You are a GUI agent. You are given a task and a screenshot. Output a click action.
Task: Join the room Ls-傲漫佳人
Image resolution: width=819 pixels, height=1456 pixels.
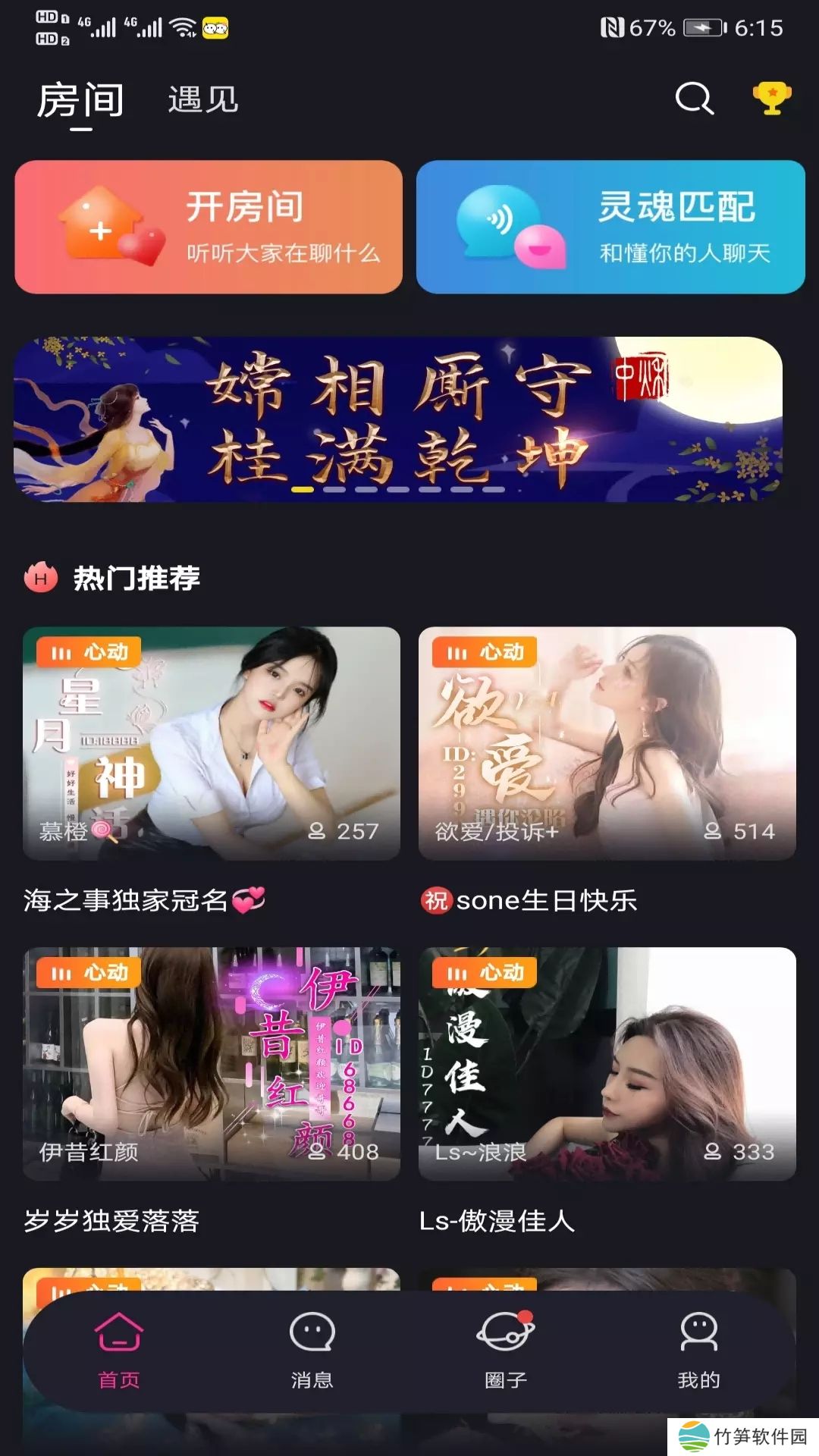coord(607,1063)
